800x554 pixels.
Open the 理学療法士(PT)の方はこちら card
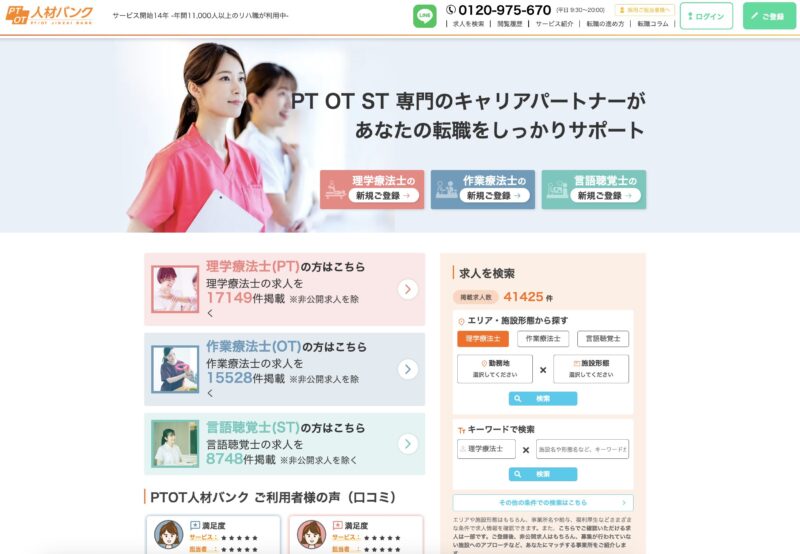[284, 289]
